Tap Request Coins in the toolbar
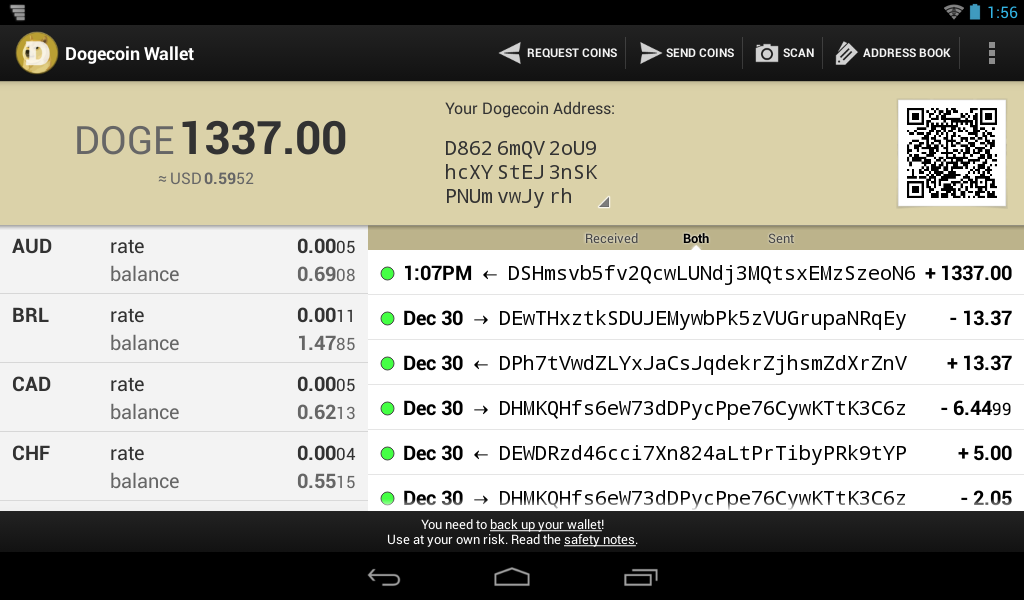Image resolution: width=1024 pixels, height=600 pixels. click(559, 53)
